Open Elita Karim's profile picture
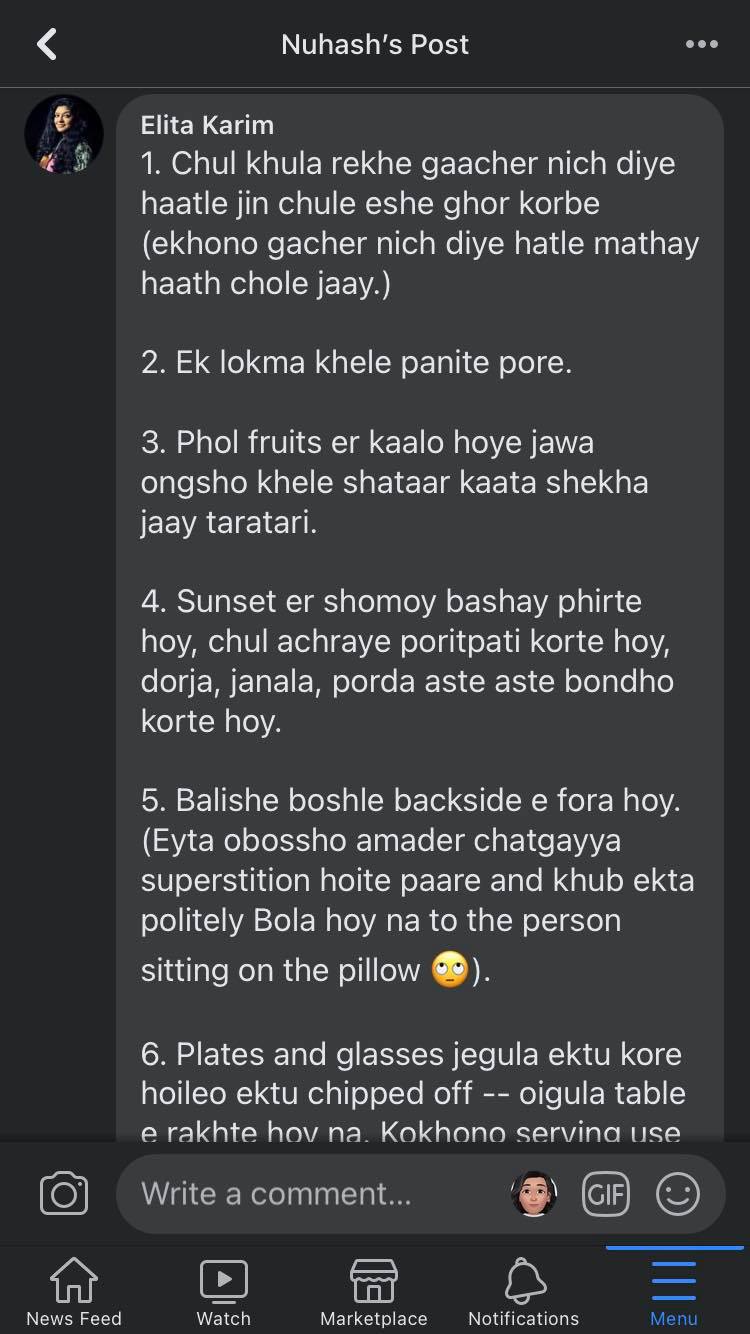750x1334 pixels. 64,135
